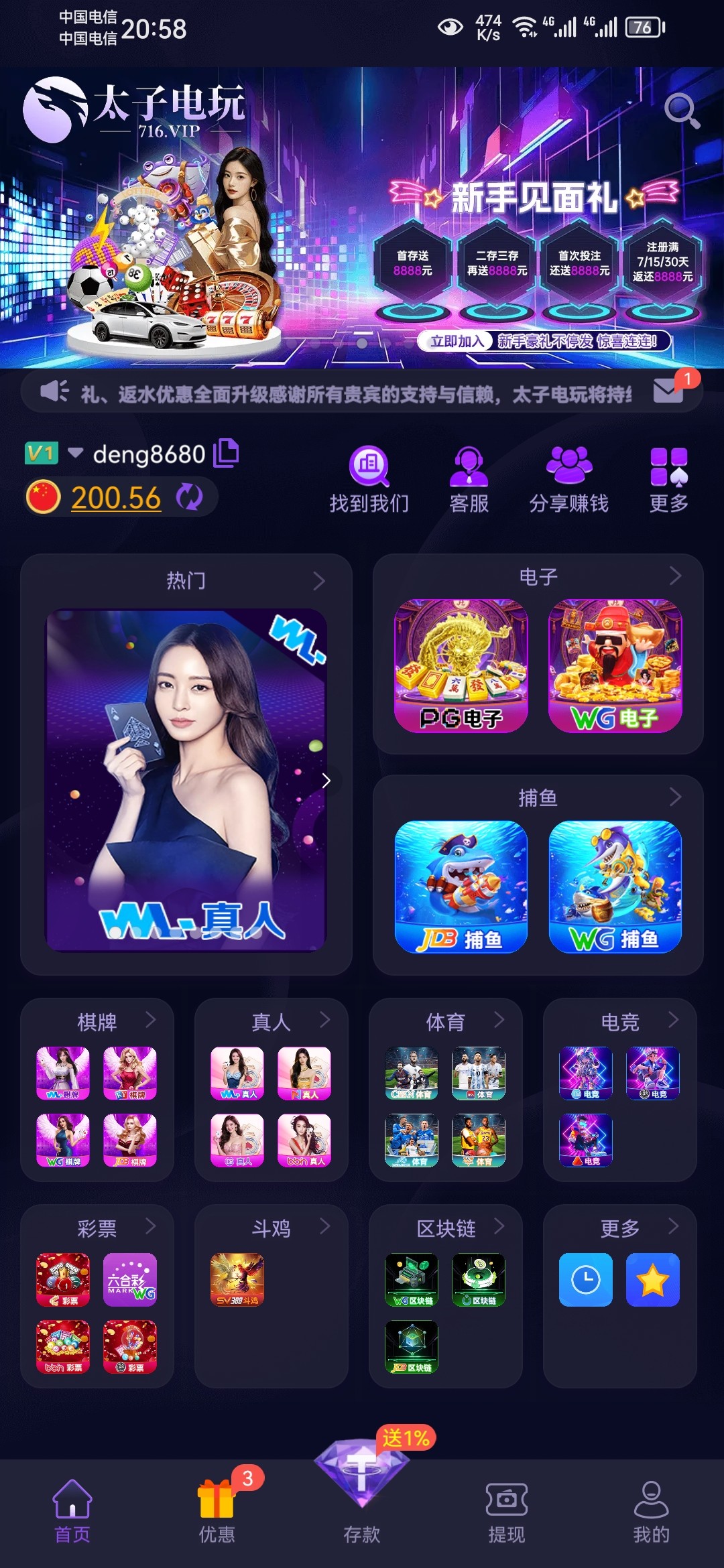The image size is (724, 1568).
Task: Expand the 棋牌 category
Action: (150, 1020)
